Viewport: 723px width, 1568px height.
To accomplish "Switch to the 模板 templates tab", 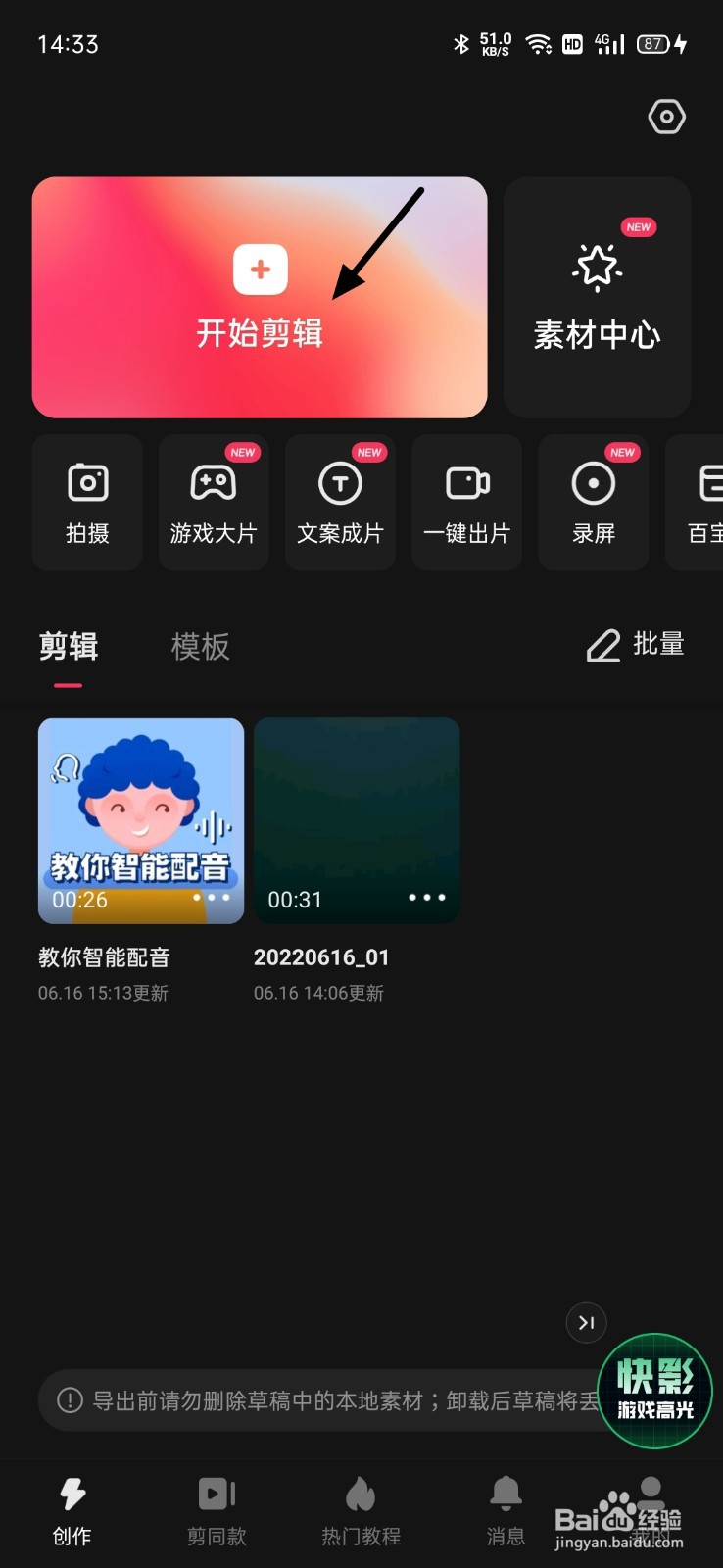I will (200, 647).
